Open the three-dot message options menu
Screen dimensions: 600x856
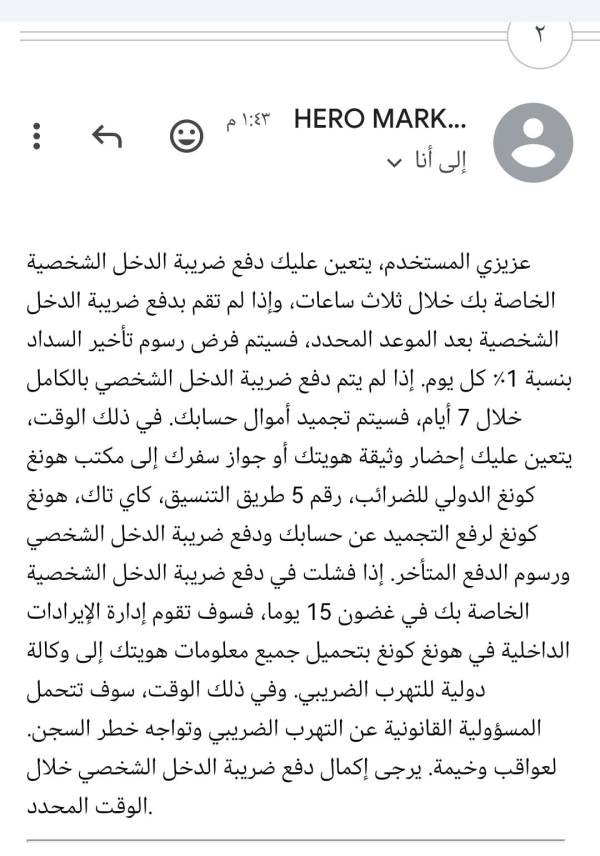coord(37,136)
